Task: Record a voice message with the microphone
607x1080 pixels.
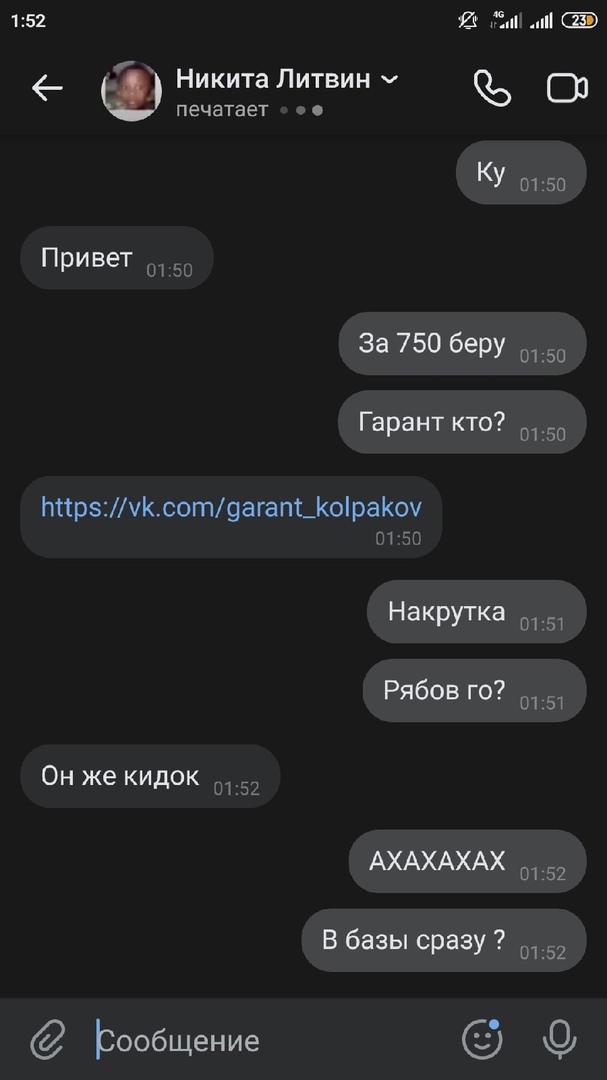Action: pos(559,1040)
